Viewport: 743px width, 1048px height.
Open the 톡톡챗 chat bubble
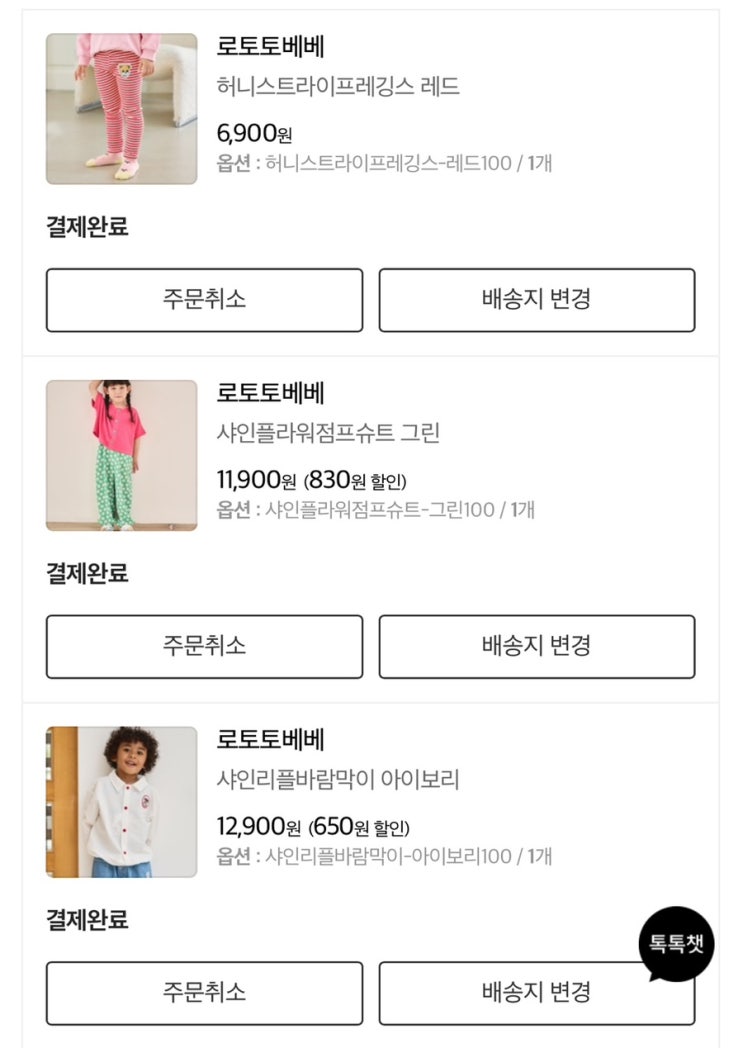(677, 944)
